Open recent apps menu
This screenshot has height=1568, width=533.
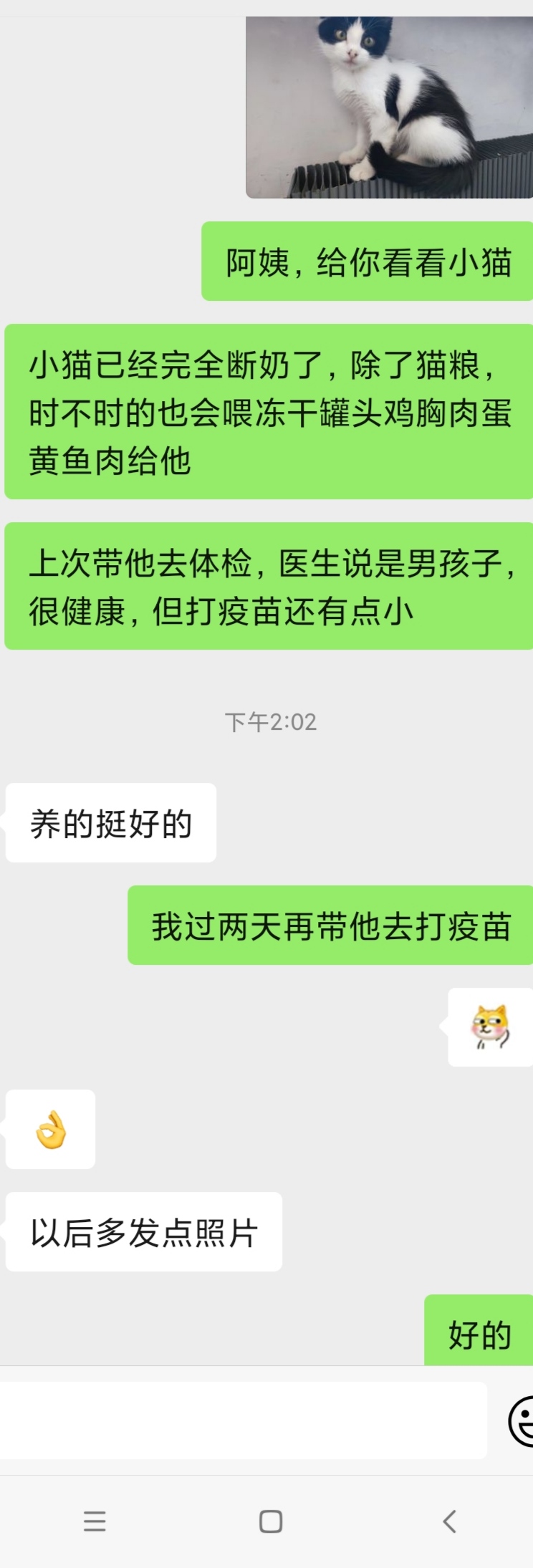(x=95, y=1521)
